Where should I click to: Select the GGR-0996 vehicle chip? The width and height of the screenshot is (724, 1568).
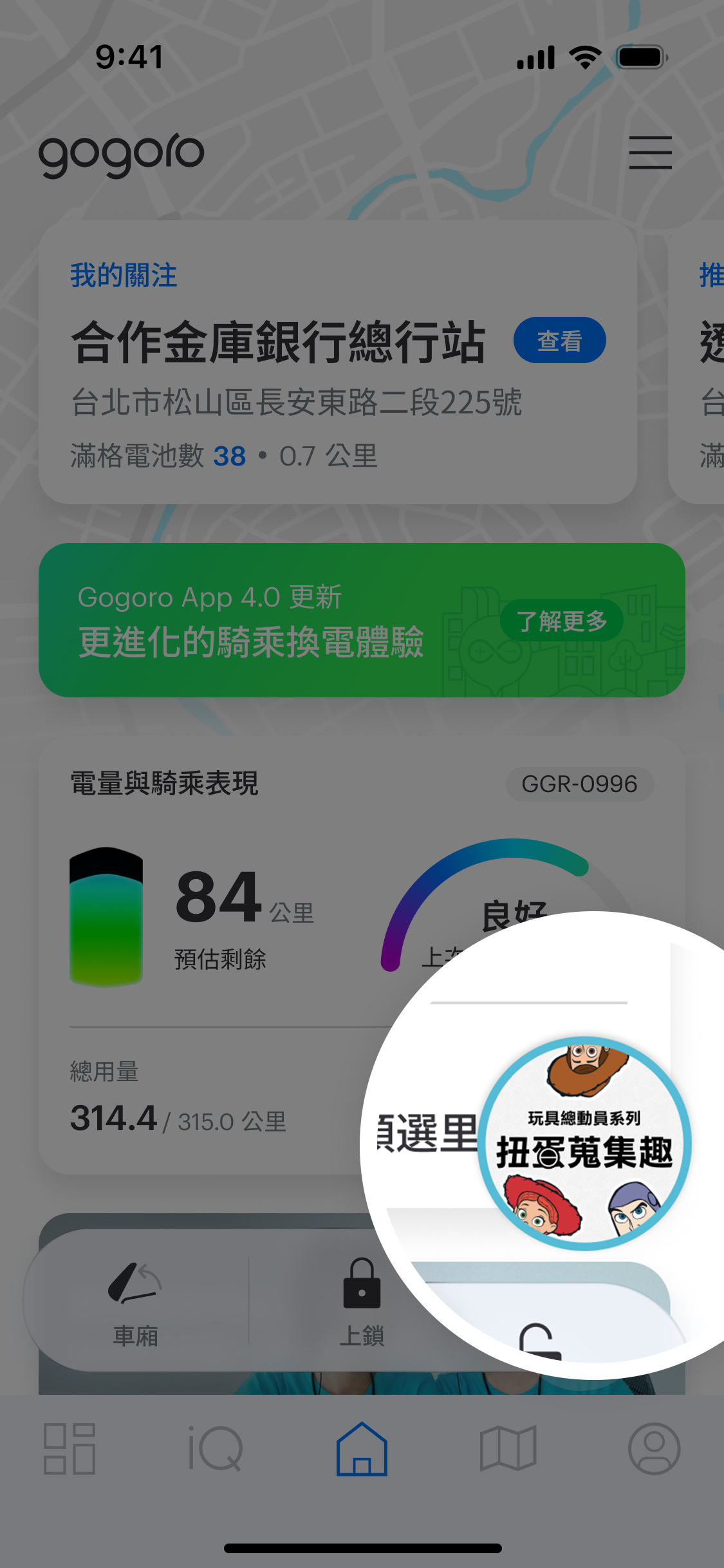pyautogui.click(x=579, y=784)
